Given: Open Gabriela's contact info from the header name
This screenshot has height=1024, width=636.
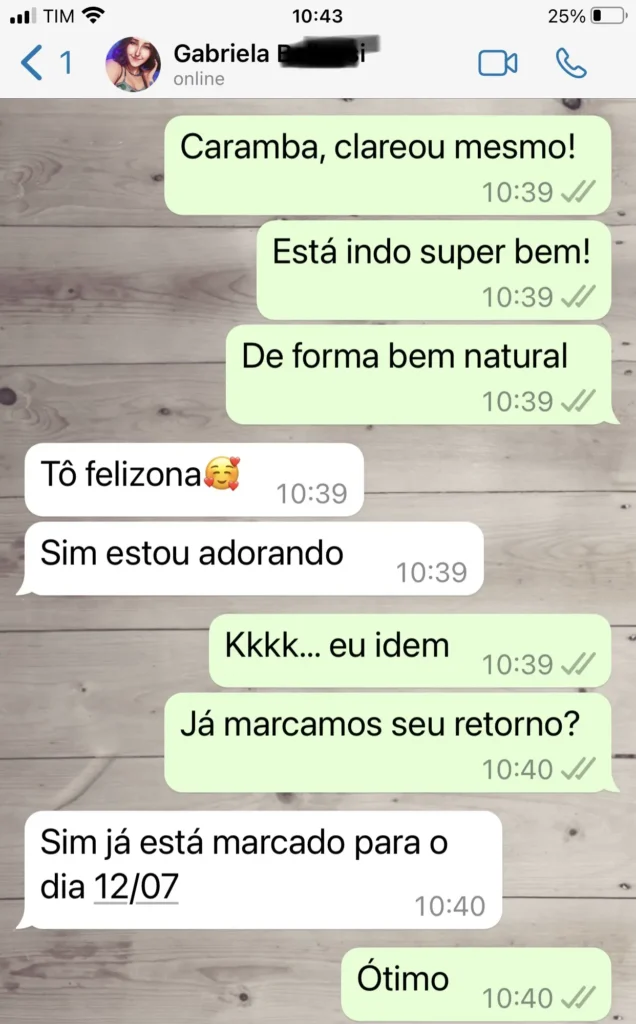Looking at the screenshot, I should pos(265,55).
